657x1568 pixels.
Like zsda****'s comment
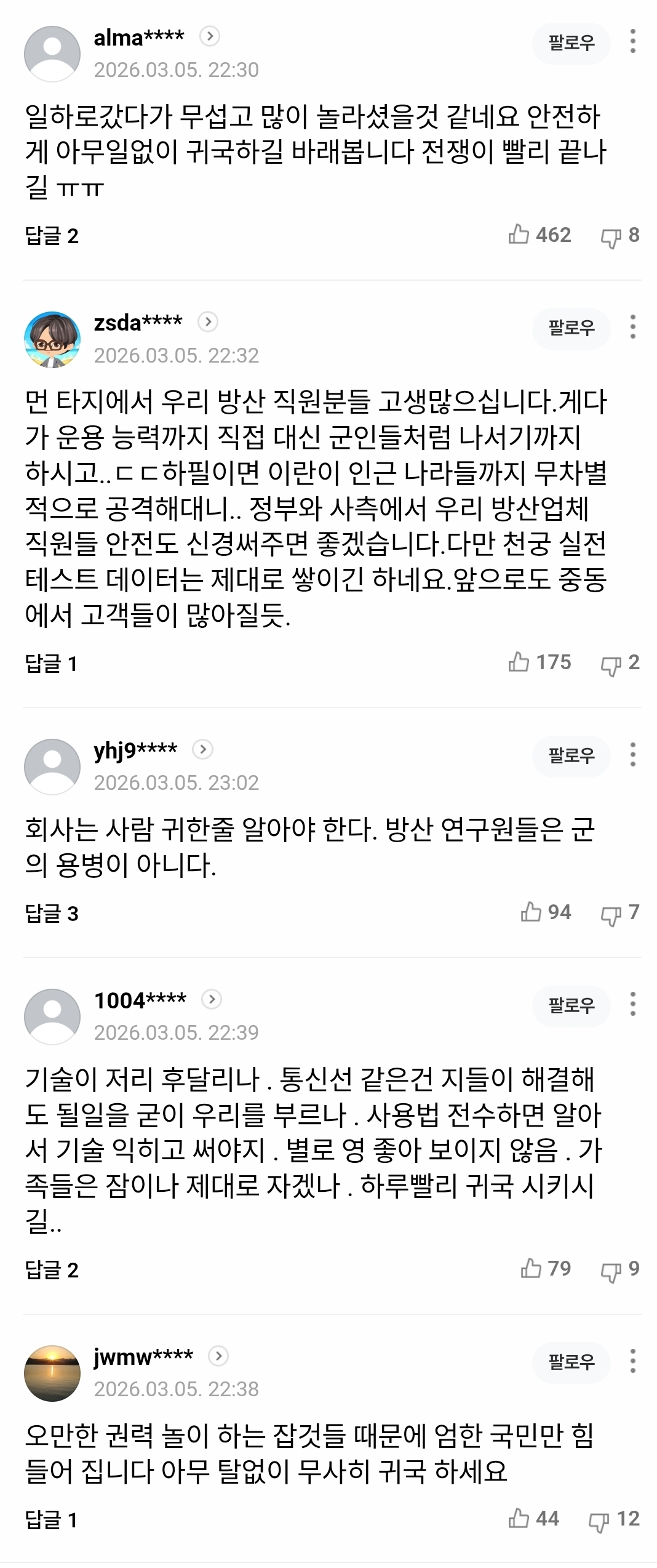pos(519,662)
